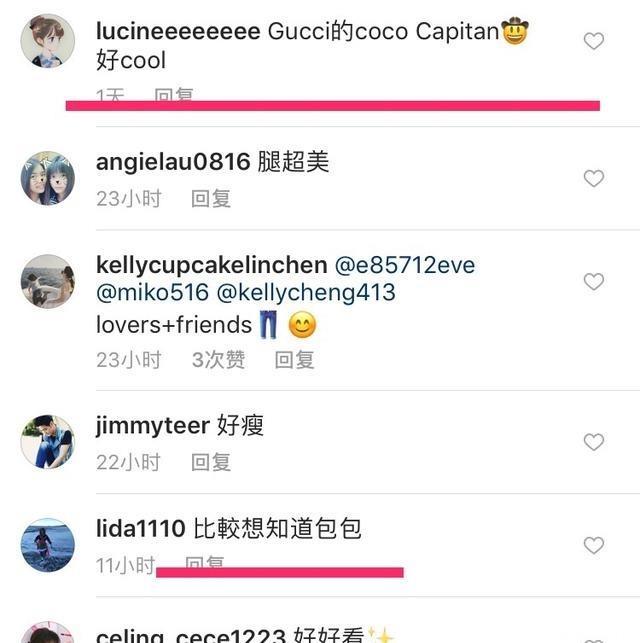Image resolution: width=640 pixels, height=643 pixels.
Task: Open lucineeeeeeee's profile from username
Action: 178,31
